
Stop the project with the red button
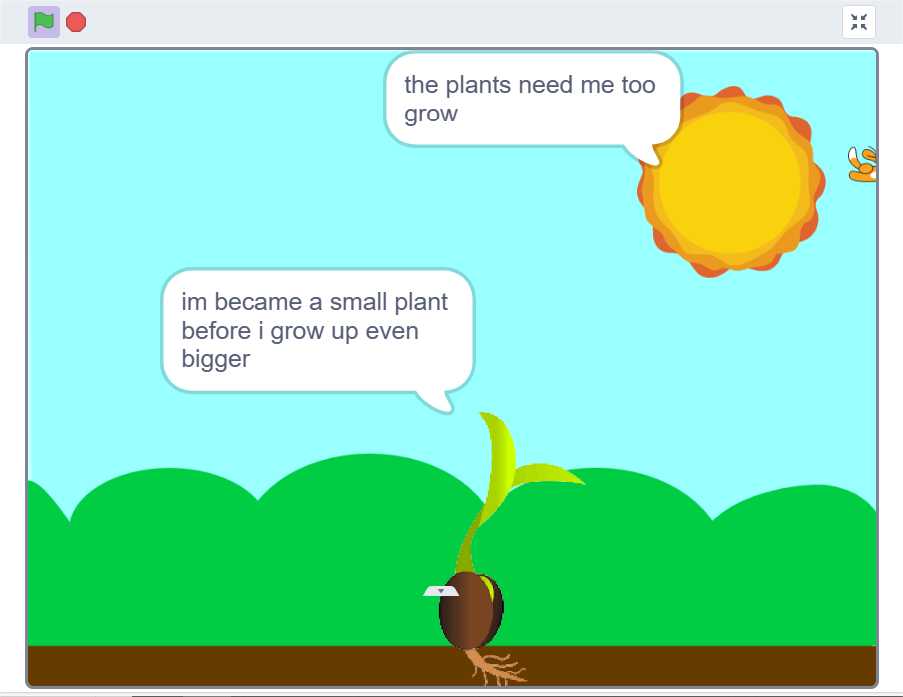pyautogui.click(x=76, y=21)
